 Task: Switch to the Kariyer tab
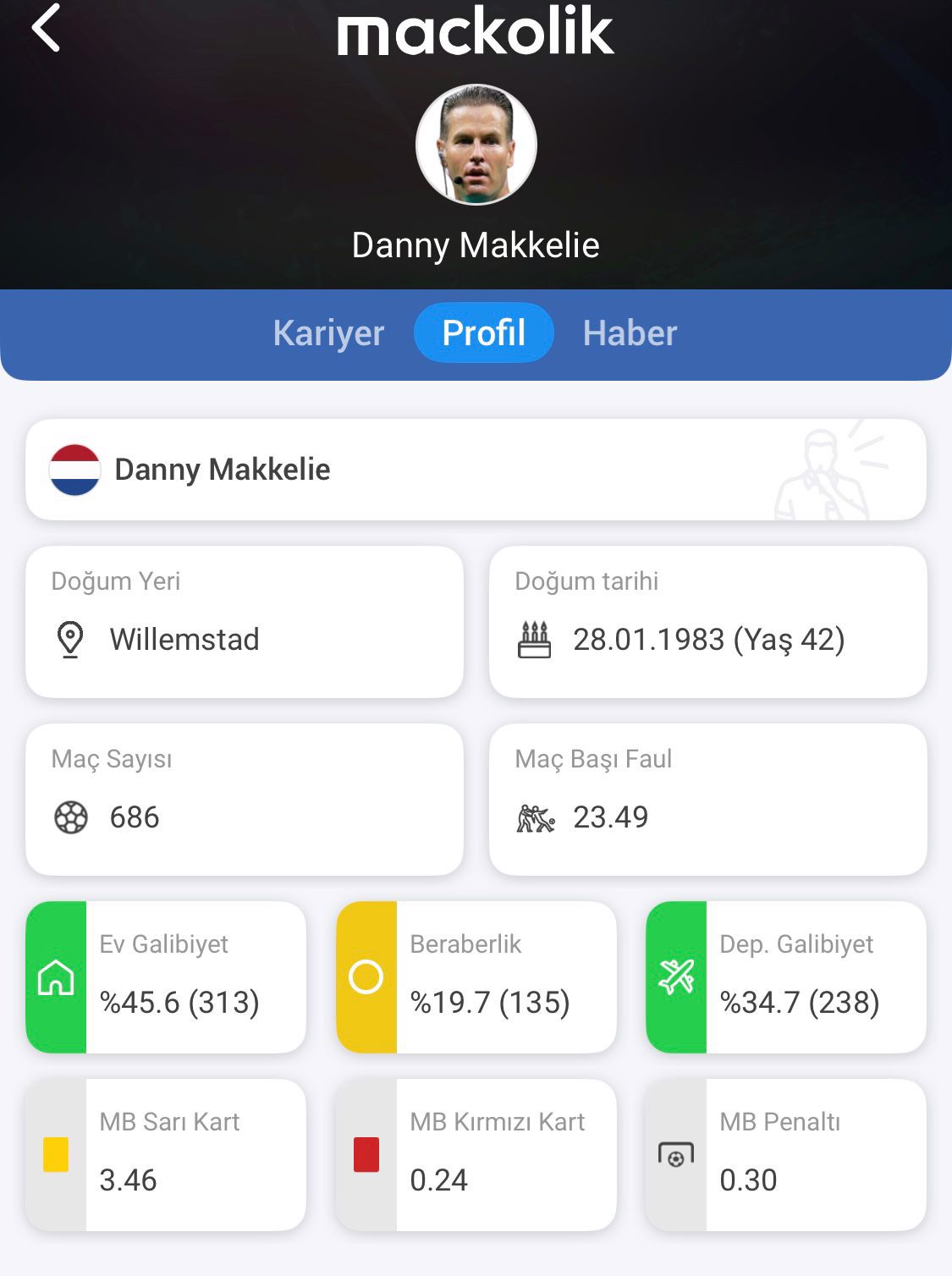(x=328, y=333)
